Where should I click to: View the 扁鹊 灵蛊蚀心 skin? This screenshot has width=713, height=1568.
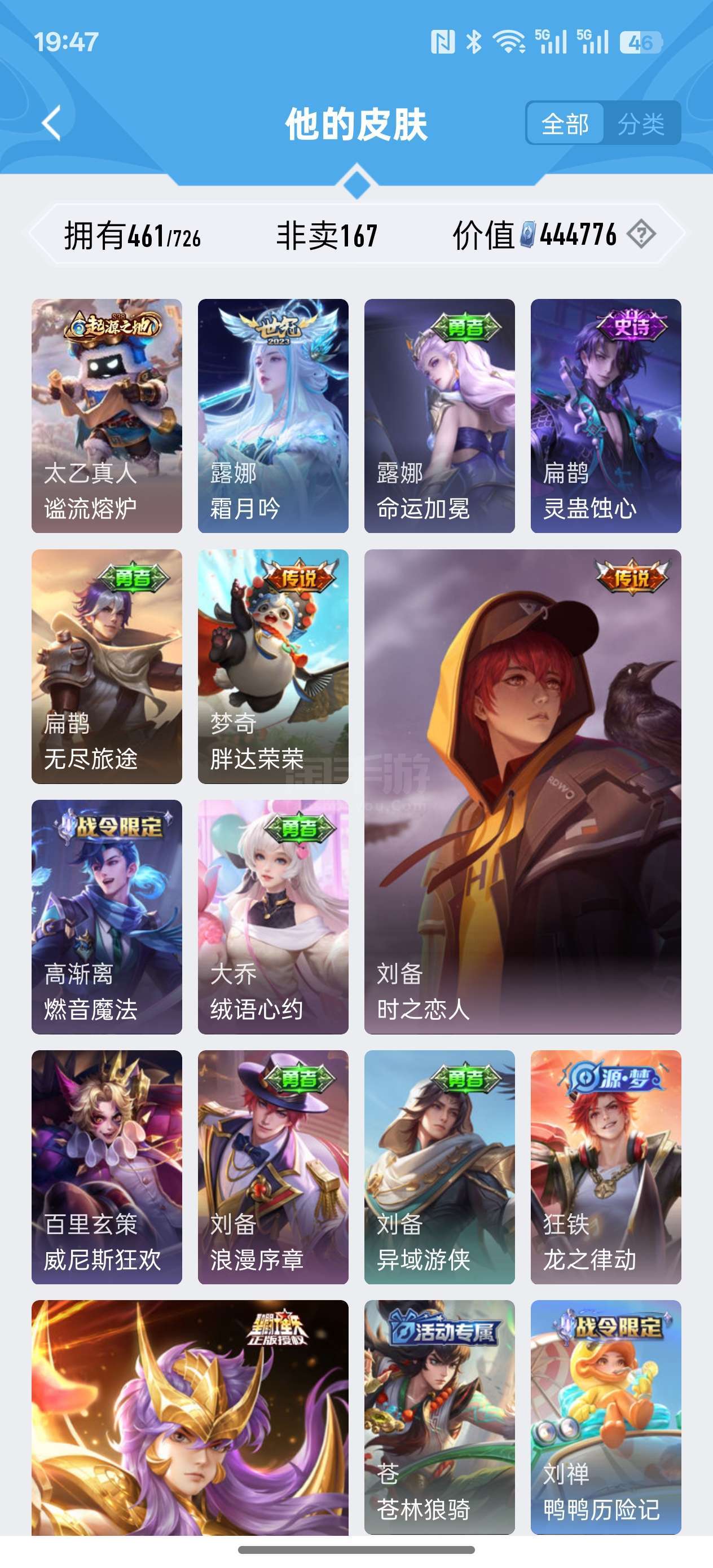[605, 415]
